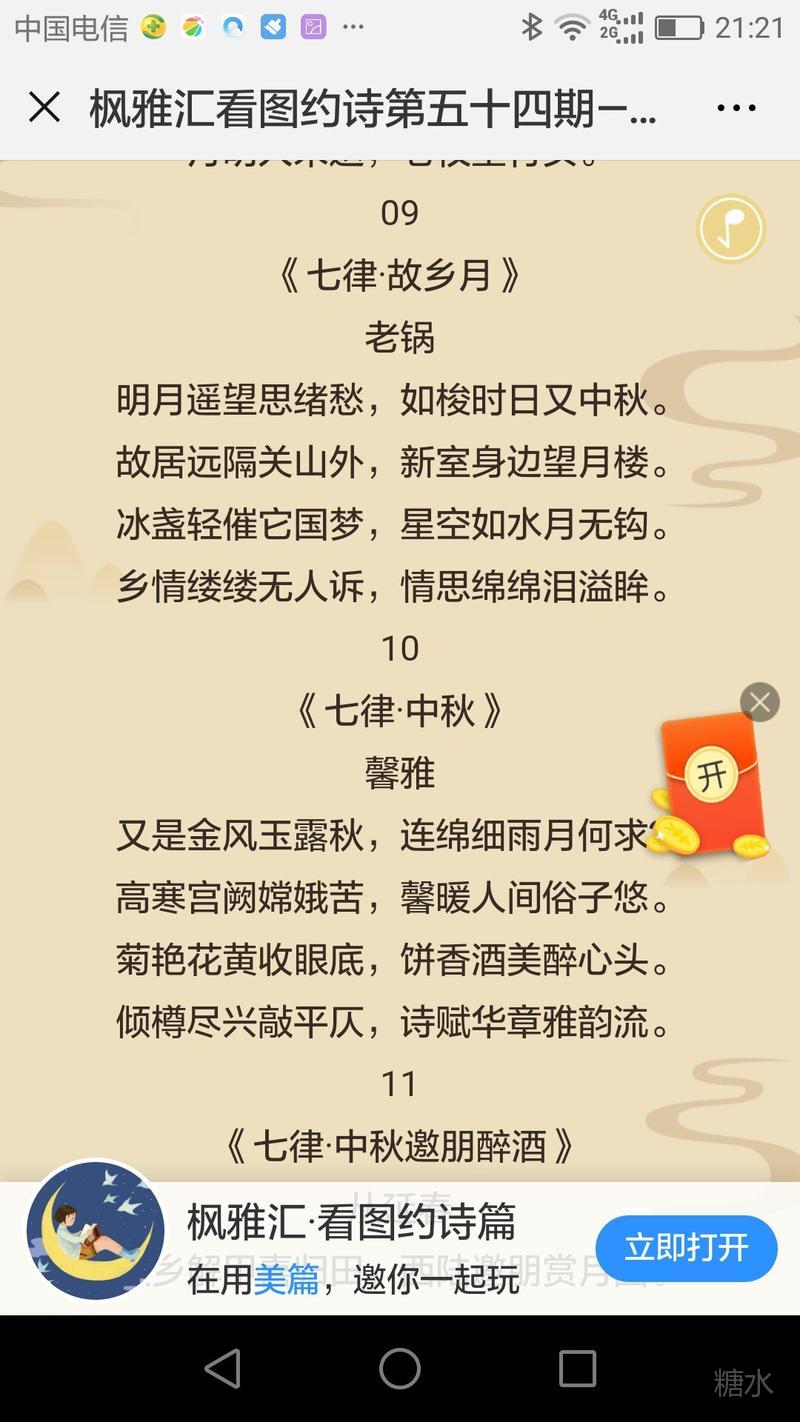800x1422 pixels.
Task: Tap the 立即打开 button
Action: 686,1247
